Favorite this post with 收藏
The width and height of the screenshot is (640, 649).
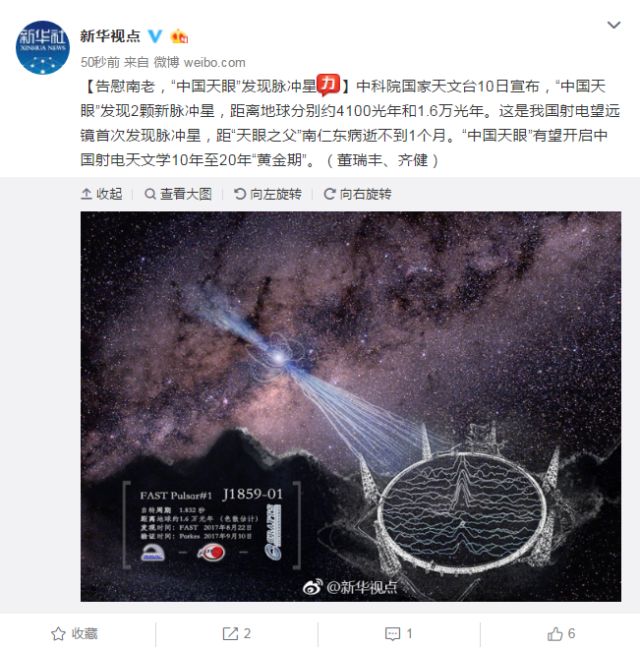pyautogui.click(x=76, y=633)
